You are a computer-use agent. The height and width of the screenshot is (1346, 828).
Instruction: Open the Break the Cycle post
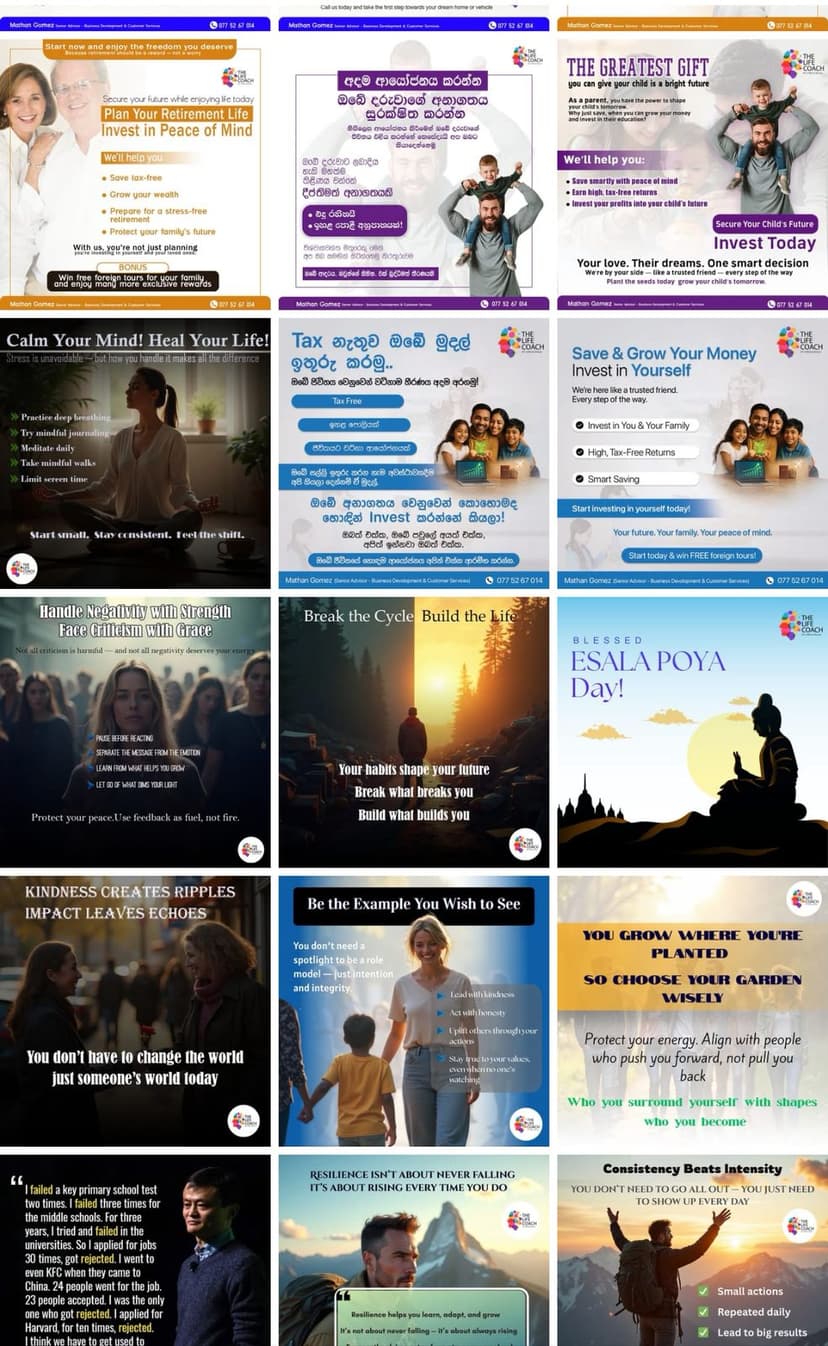pyautogui.click(x=413, y=732)
